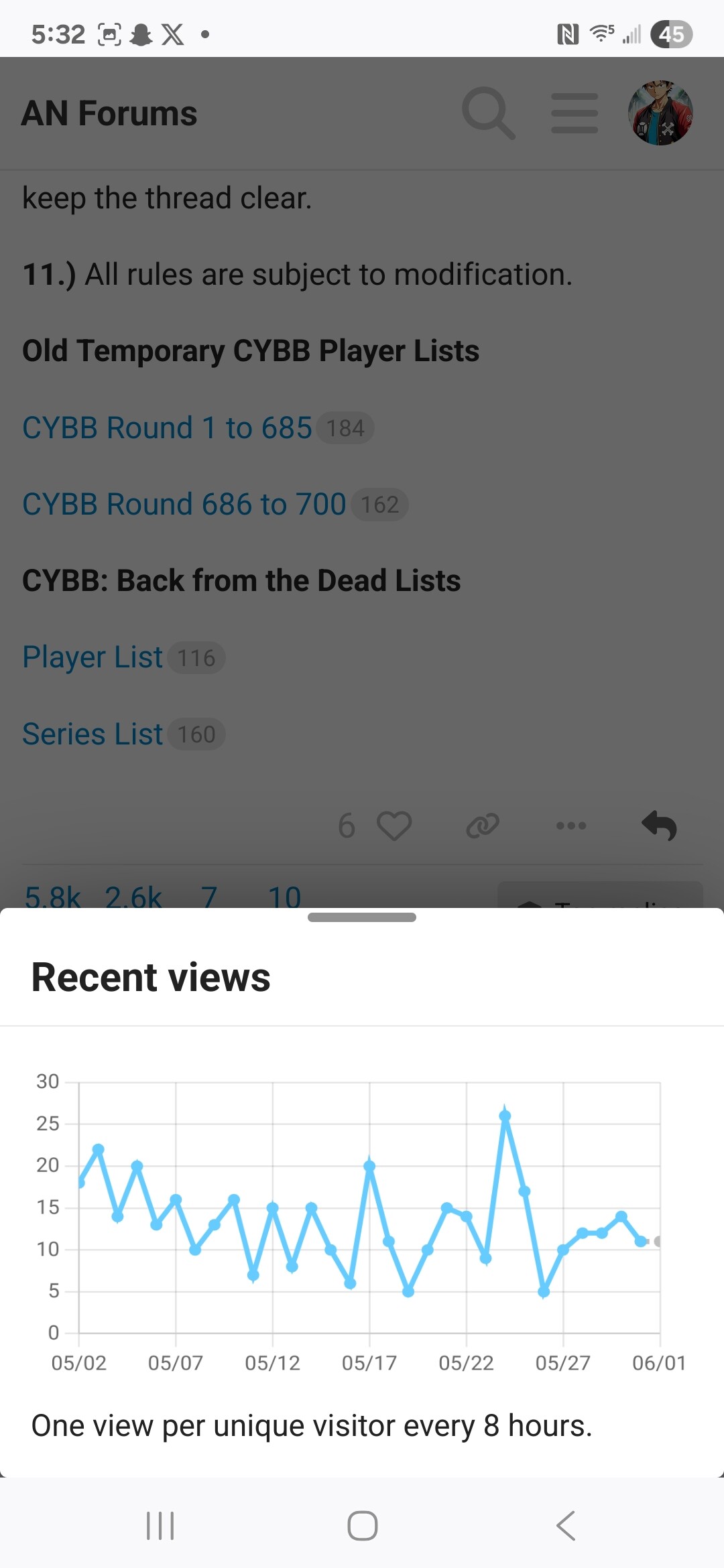724x1568 pixels.
Task: Go back with the system back button
Action: coord(565,1526)
